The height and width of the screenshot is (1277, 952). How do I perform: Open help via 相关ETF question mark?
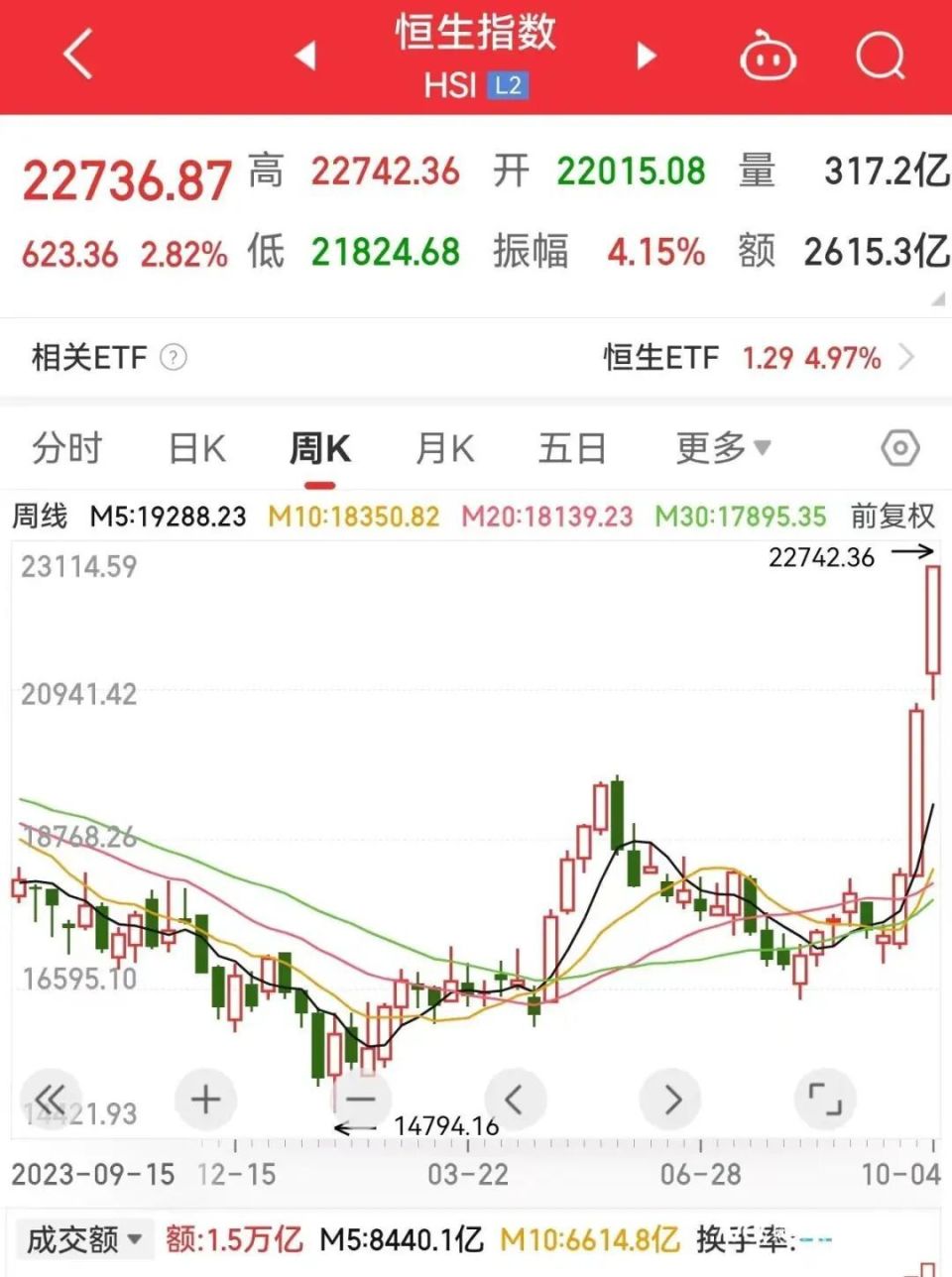tap(173, 358)
